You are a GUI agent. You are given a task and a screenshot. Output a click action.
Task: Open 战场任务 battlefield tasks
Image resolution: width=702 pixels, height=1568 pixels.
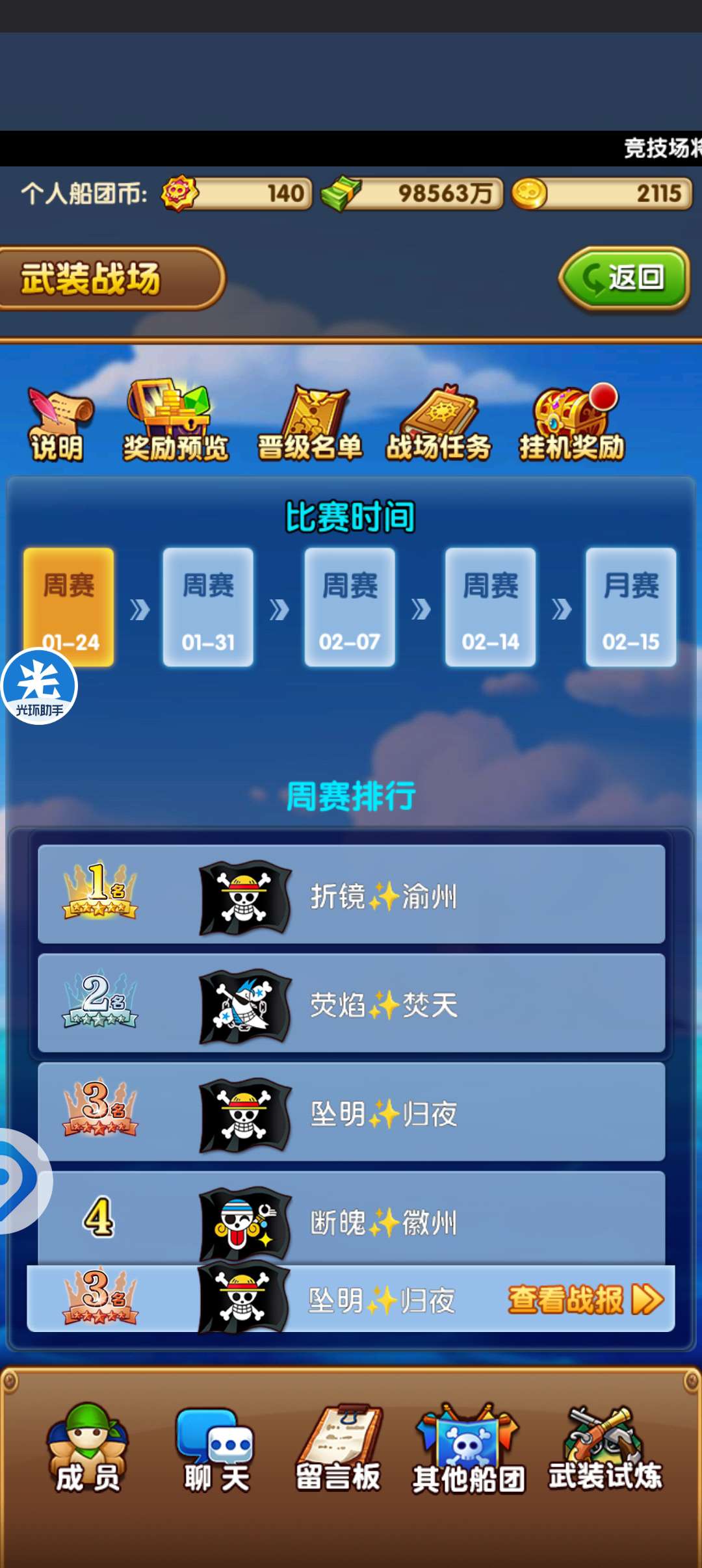tap(439, 423)
